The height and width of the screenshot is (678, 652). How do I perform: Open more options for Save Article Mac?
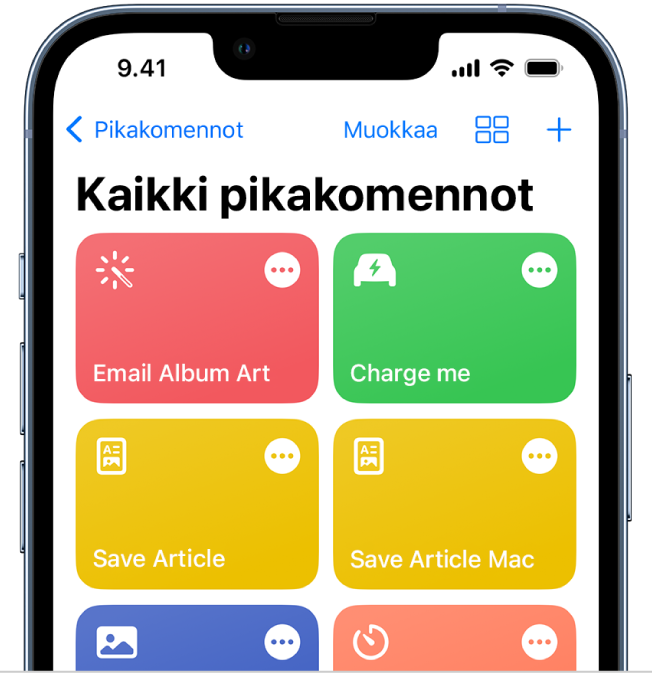pos(540,456)
